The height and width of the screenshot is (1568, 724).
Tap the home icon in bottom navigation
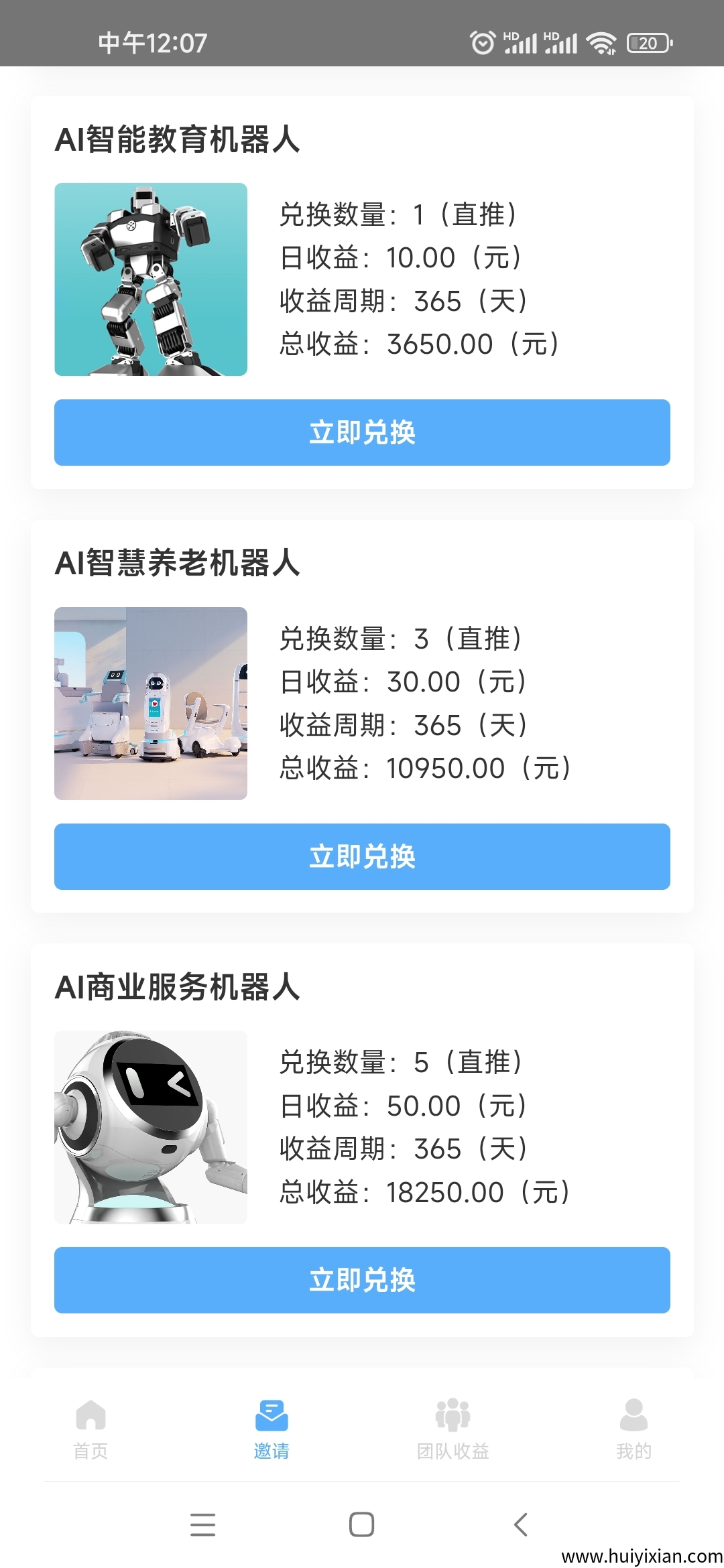point(90,1416)
